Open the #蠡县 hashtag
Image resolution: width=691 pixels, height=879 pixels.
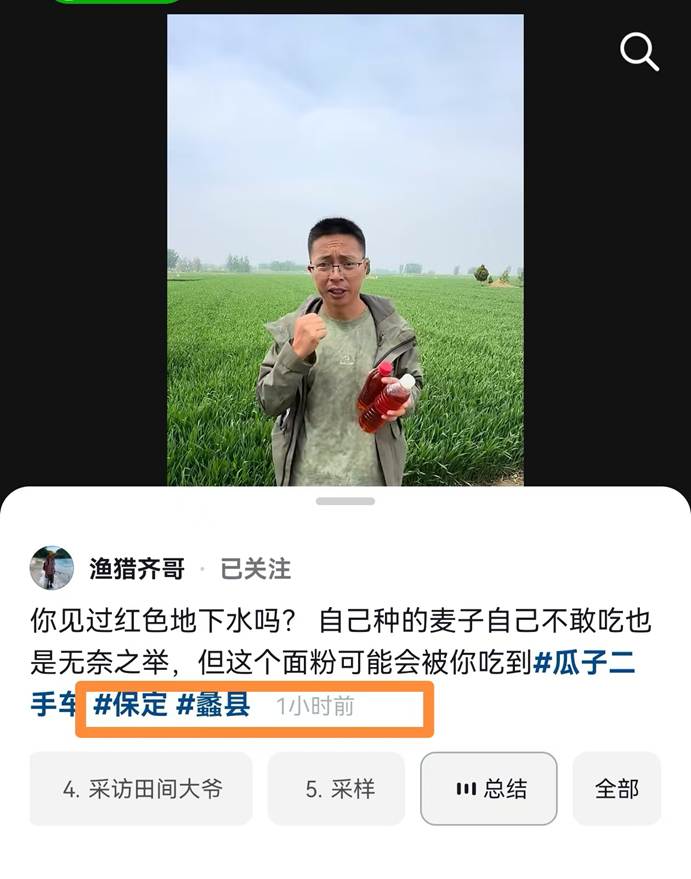point(213,704)
